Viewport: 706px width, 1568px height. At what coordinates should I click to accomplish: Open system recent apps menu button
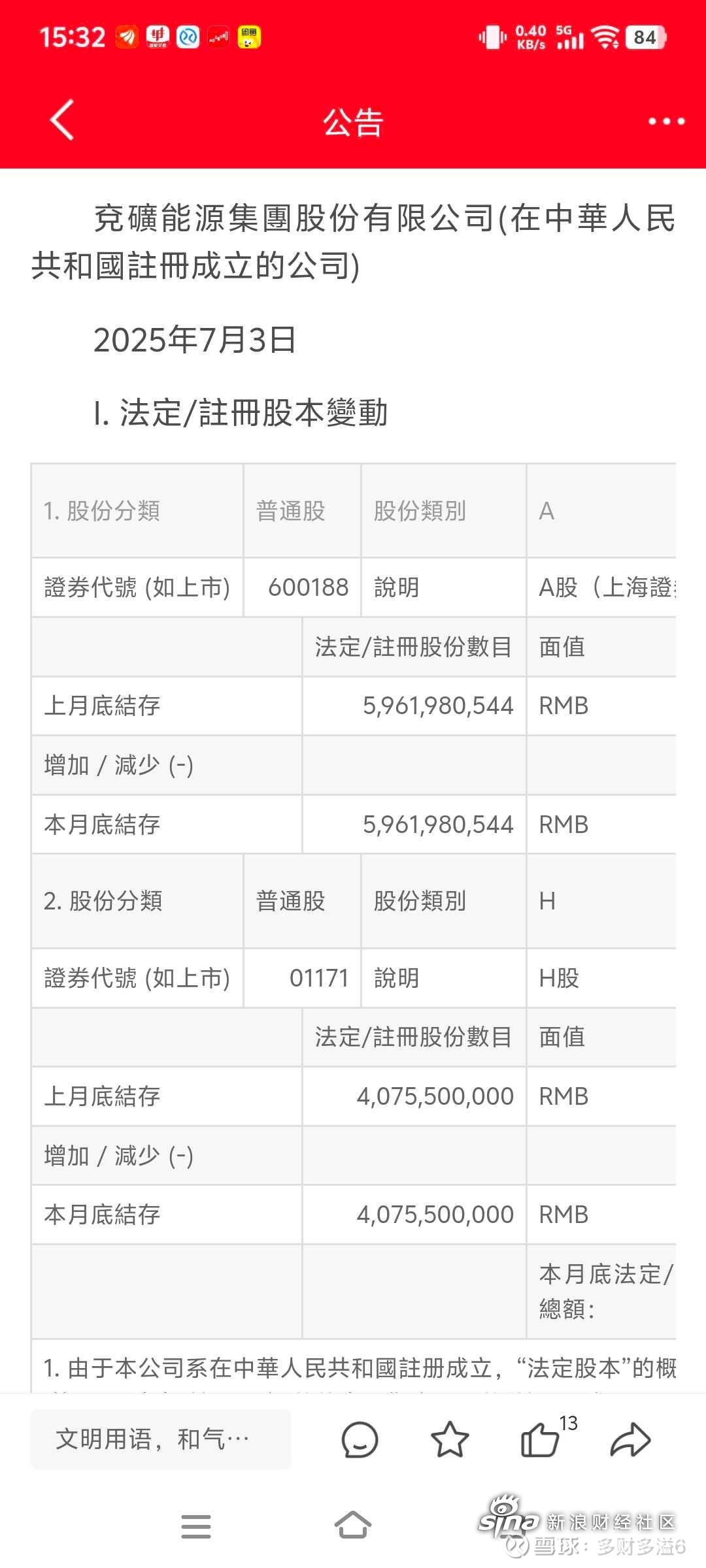(196, 1527)
